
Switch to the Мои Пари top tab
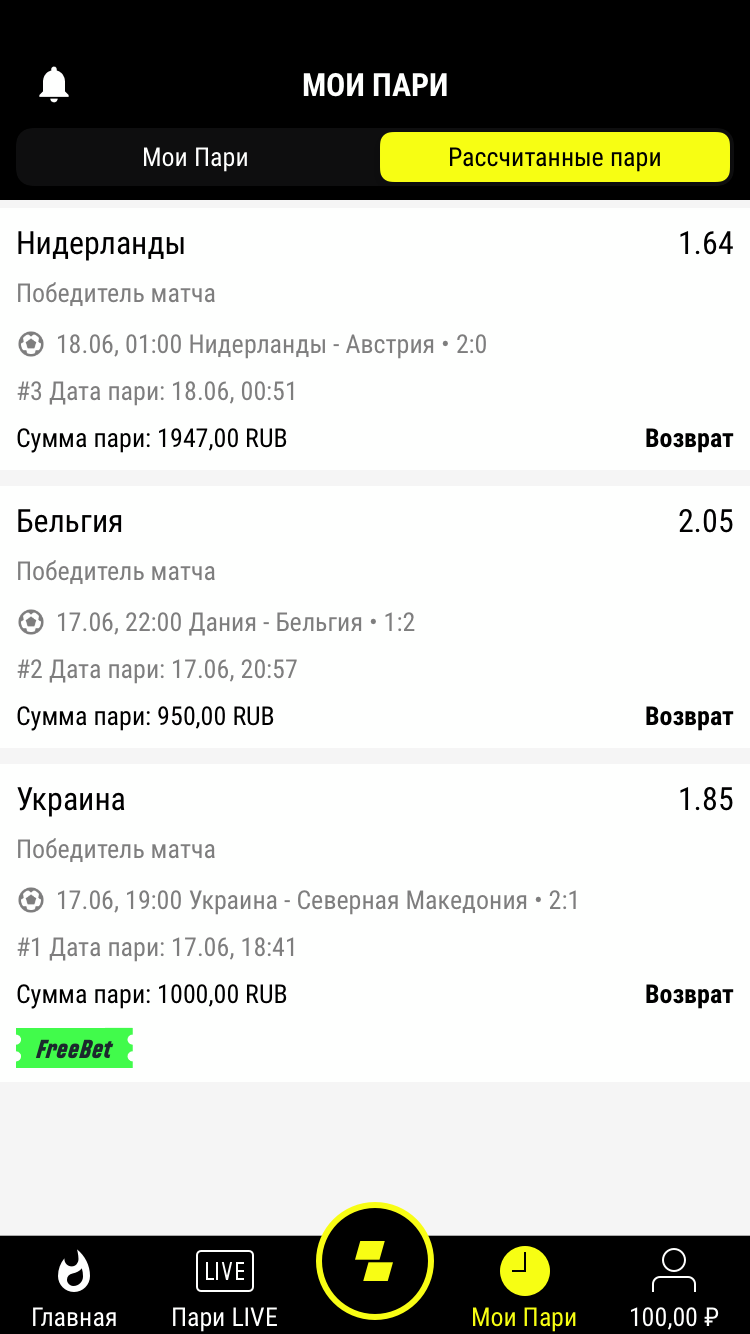(195, 157)
